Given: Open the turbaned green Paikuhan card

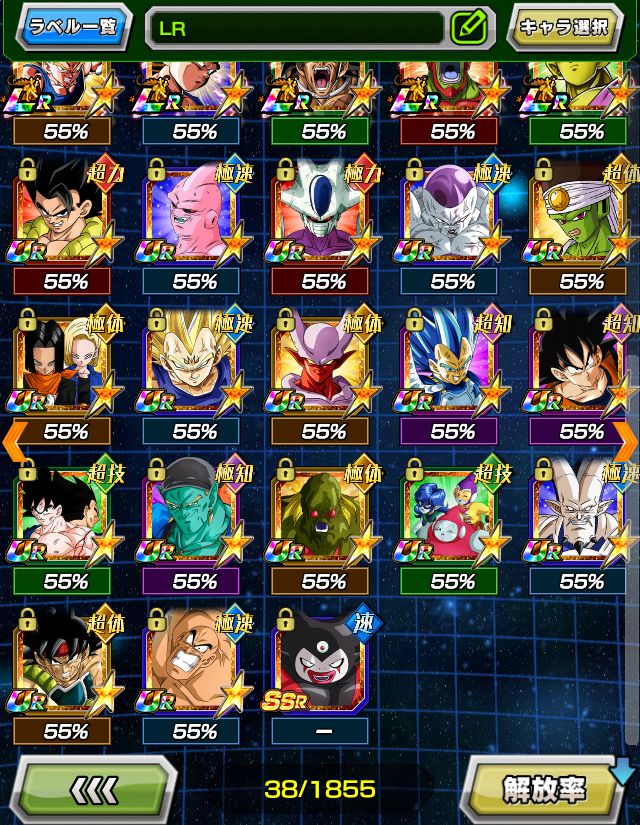Looking at the screenshot, I should pos(581,214).
